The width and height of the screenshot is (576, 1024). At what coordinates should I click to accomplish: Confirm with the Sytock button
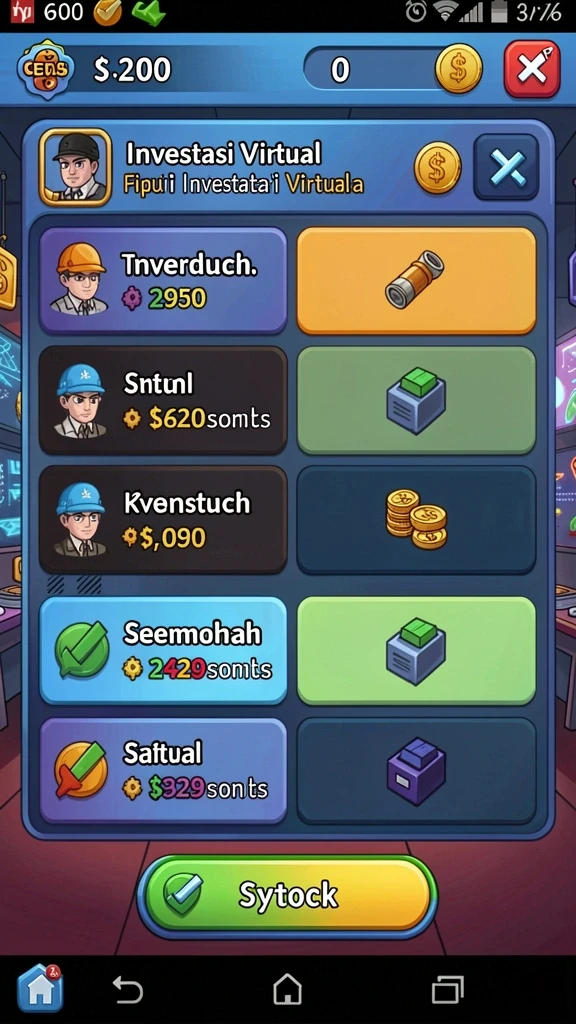pyautogui.click(x=287, y=894)
